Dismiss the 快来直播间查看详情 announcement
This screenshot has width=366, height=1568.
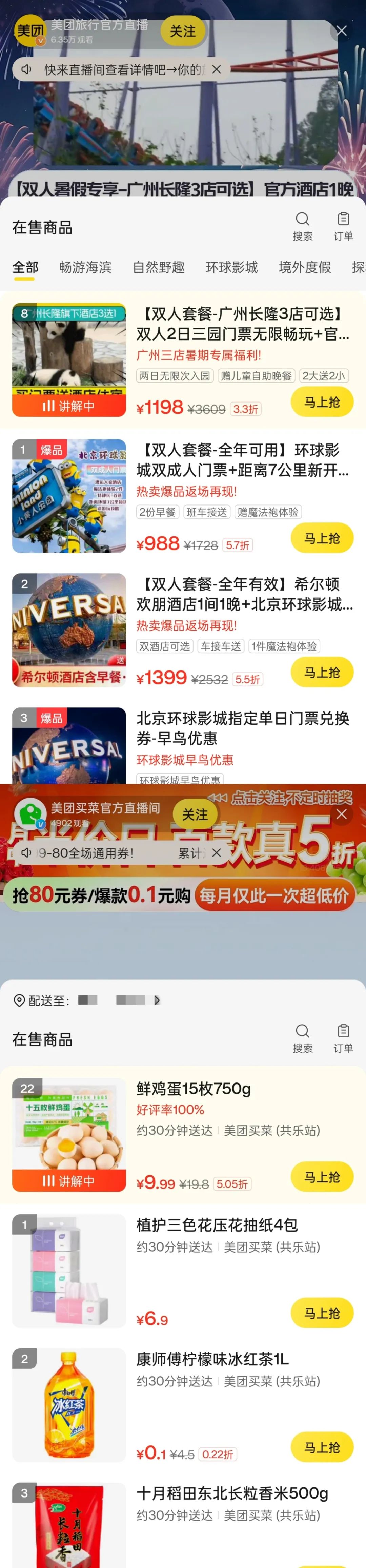point(216,69)
